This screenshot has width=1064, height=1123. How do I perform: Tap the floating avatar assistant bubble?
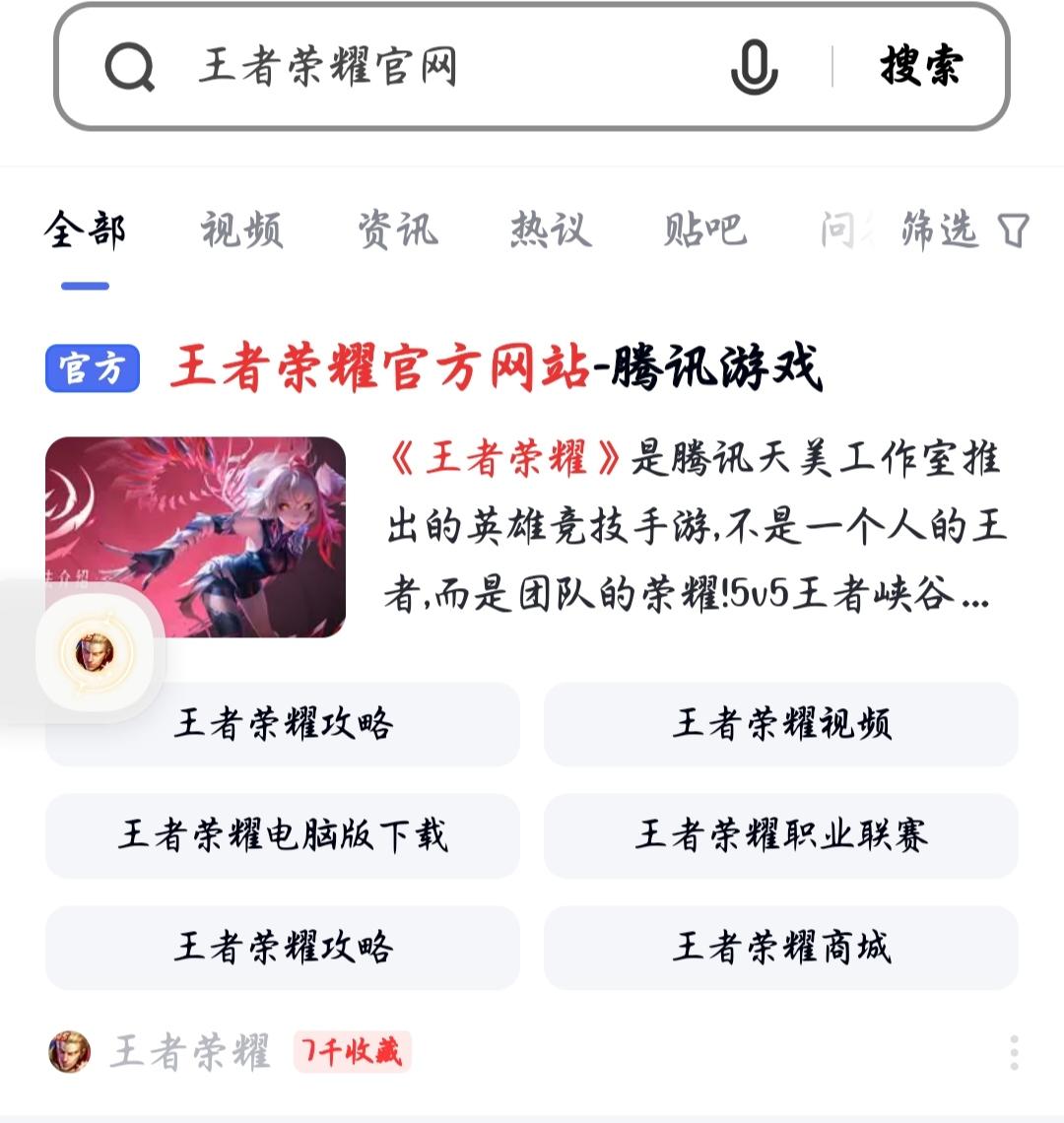pos(96,652)
